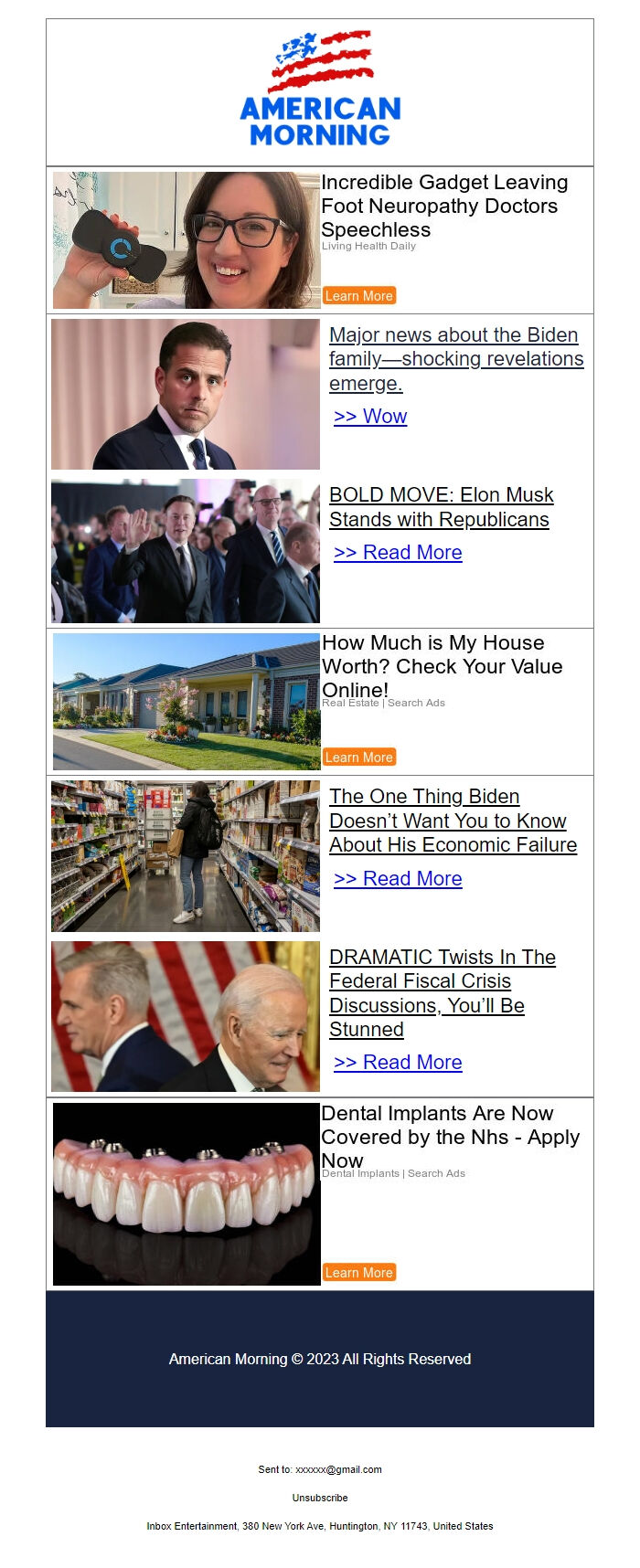Image resolution: width=640 pixels, height=1568 pixels.
Task: Tap Learn More on the house value ad
Action: (x=358, y=758)
